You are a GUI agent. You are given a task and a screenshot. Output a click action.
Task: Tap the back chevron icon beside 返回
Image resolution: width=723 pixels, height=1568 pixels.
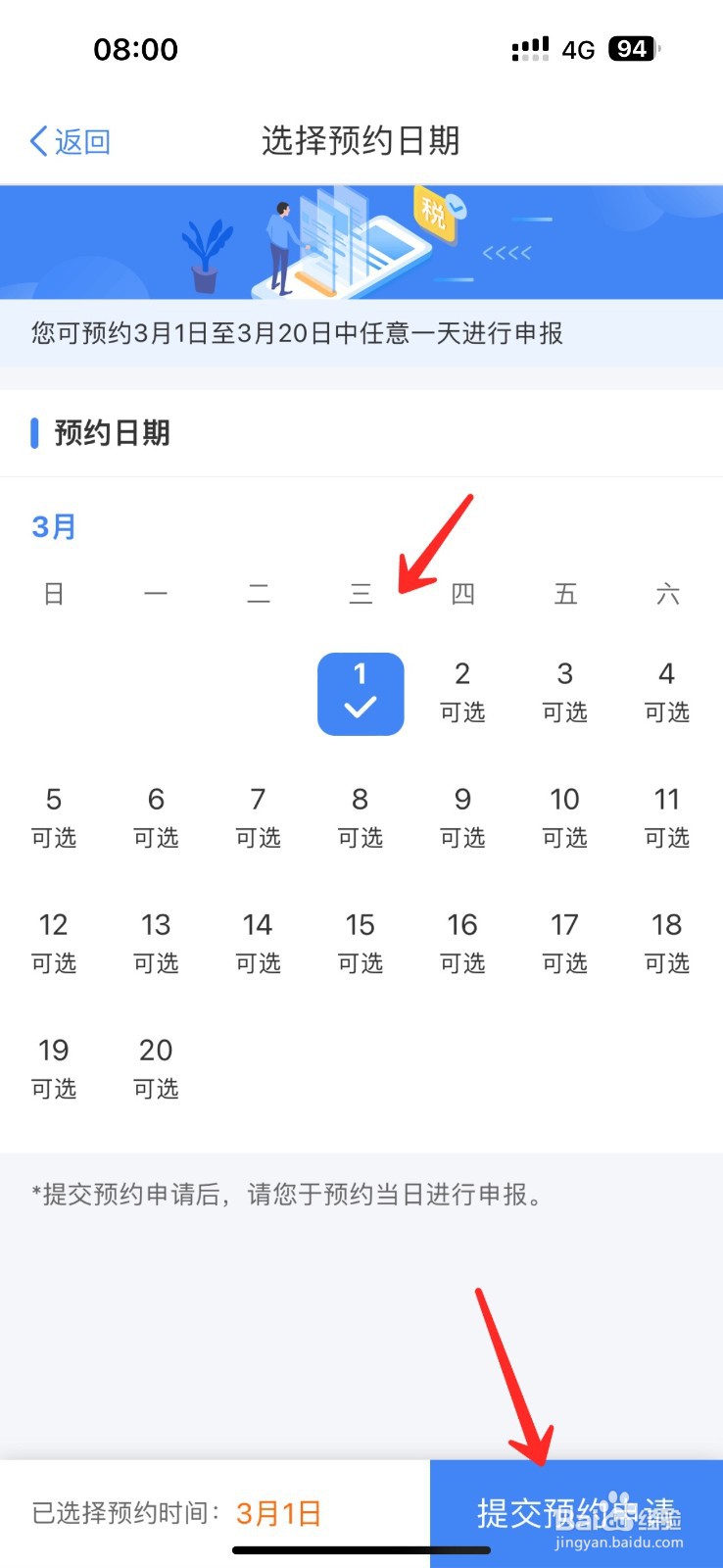pyautogui.click(x=36, y=141)
